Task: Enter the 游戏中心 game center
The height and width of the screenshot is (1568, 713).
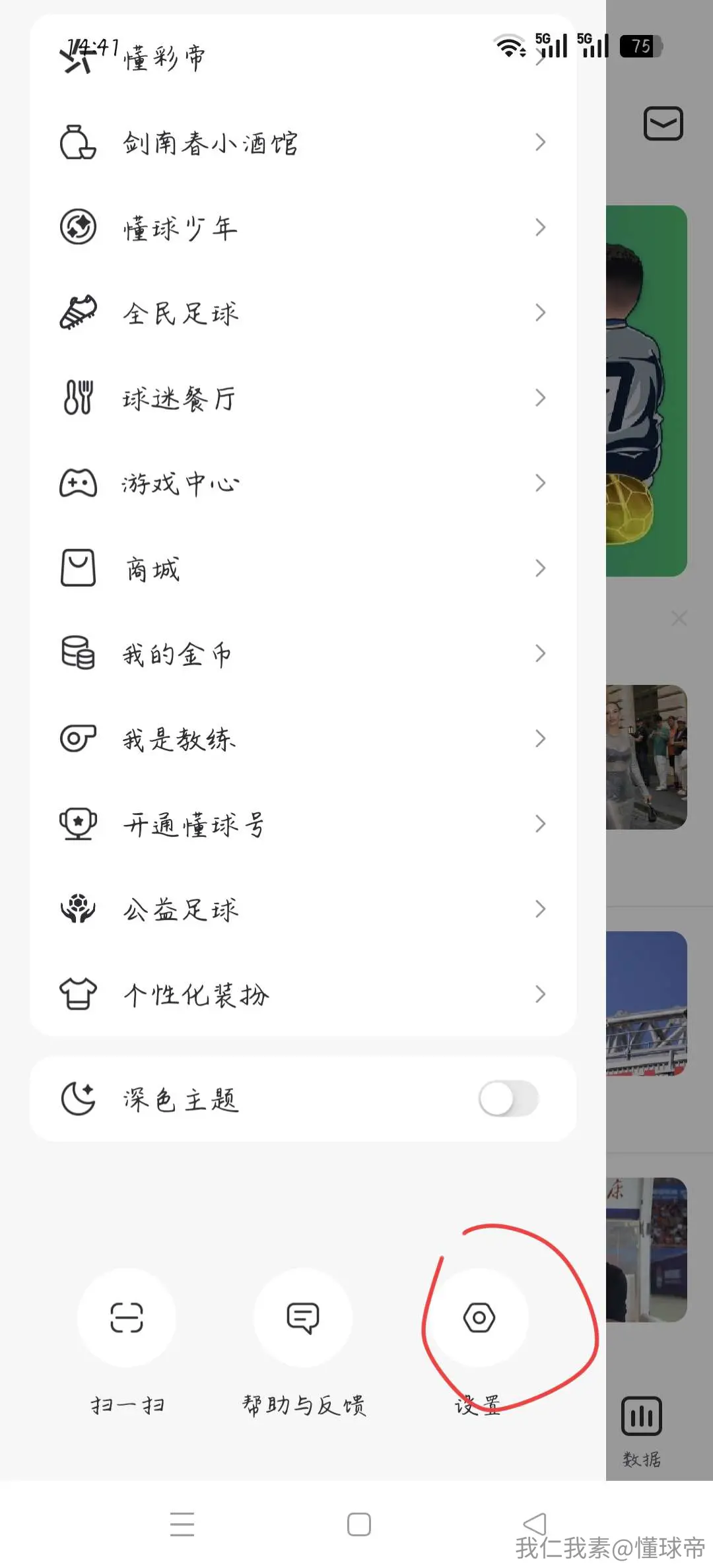Action: [303, 483]
